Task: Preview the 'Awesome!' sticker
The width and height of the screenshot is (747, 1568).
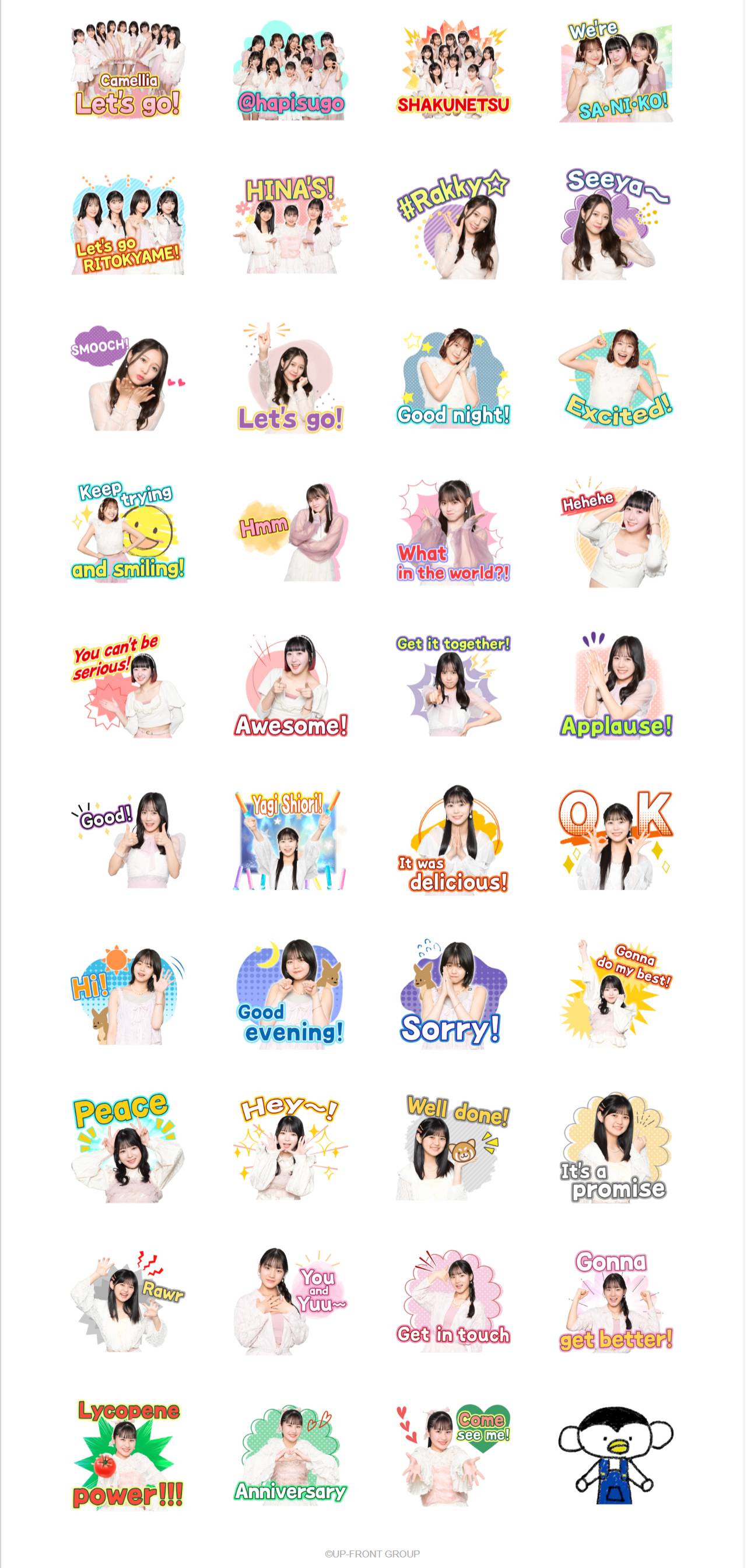Action: [x=290, y=685]
